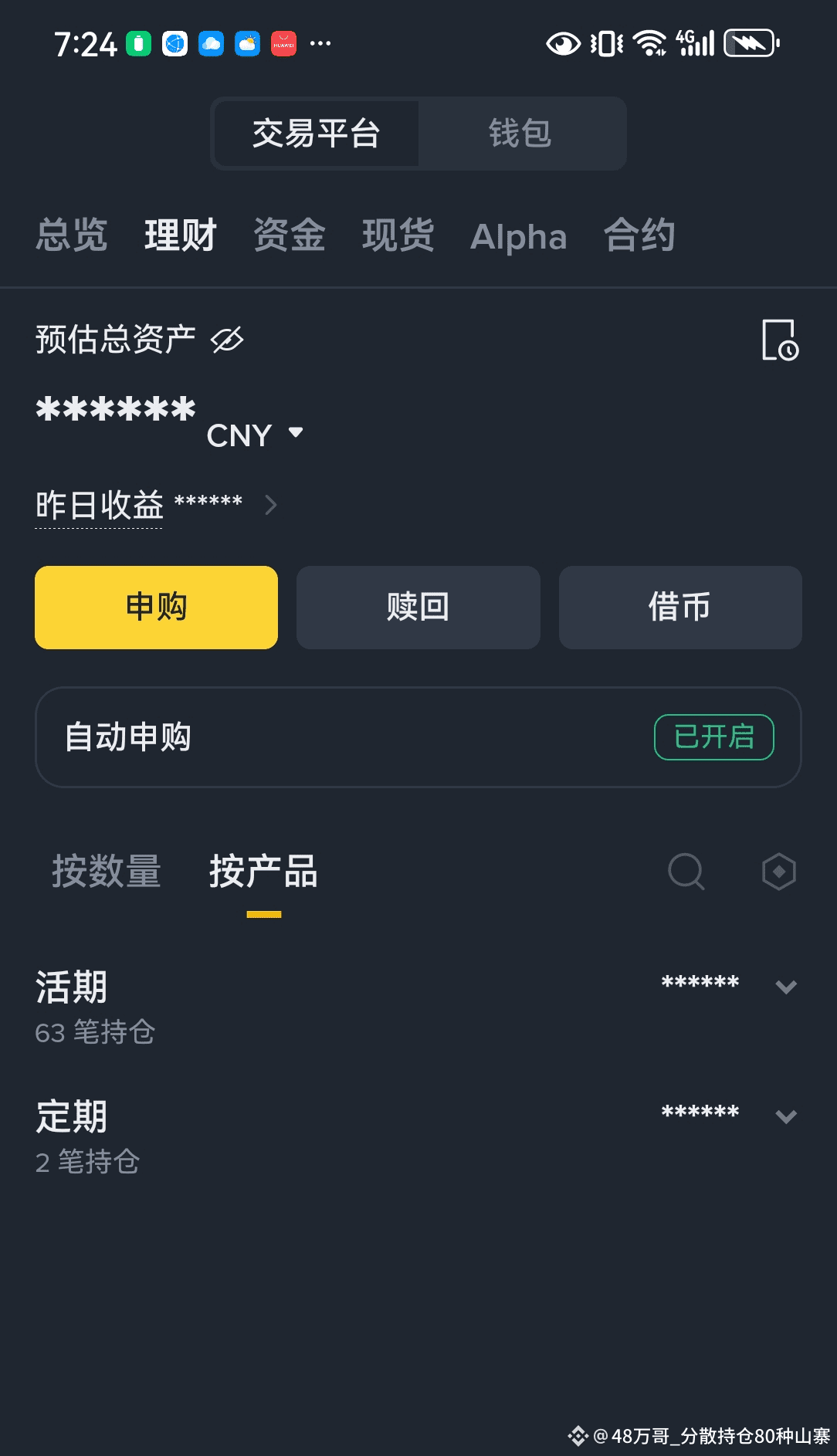Switch to 按数量 view
The height and width of the screenshot is (1456, 837).
pyautogui.click(x=107, y=872)
